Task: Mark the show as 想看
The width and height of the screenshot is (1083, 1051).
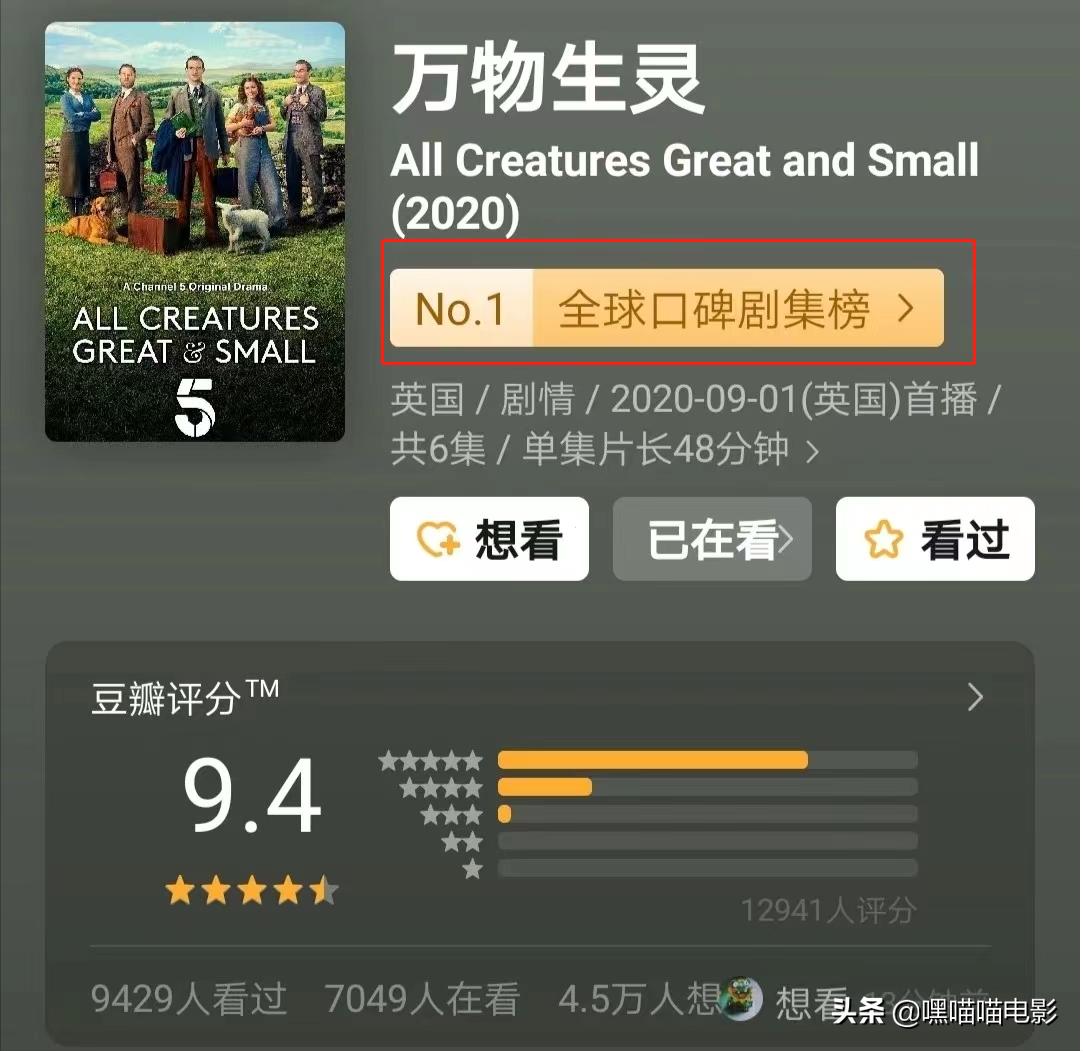Action: [x=489, y=540]
